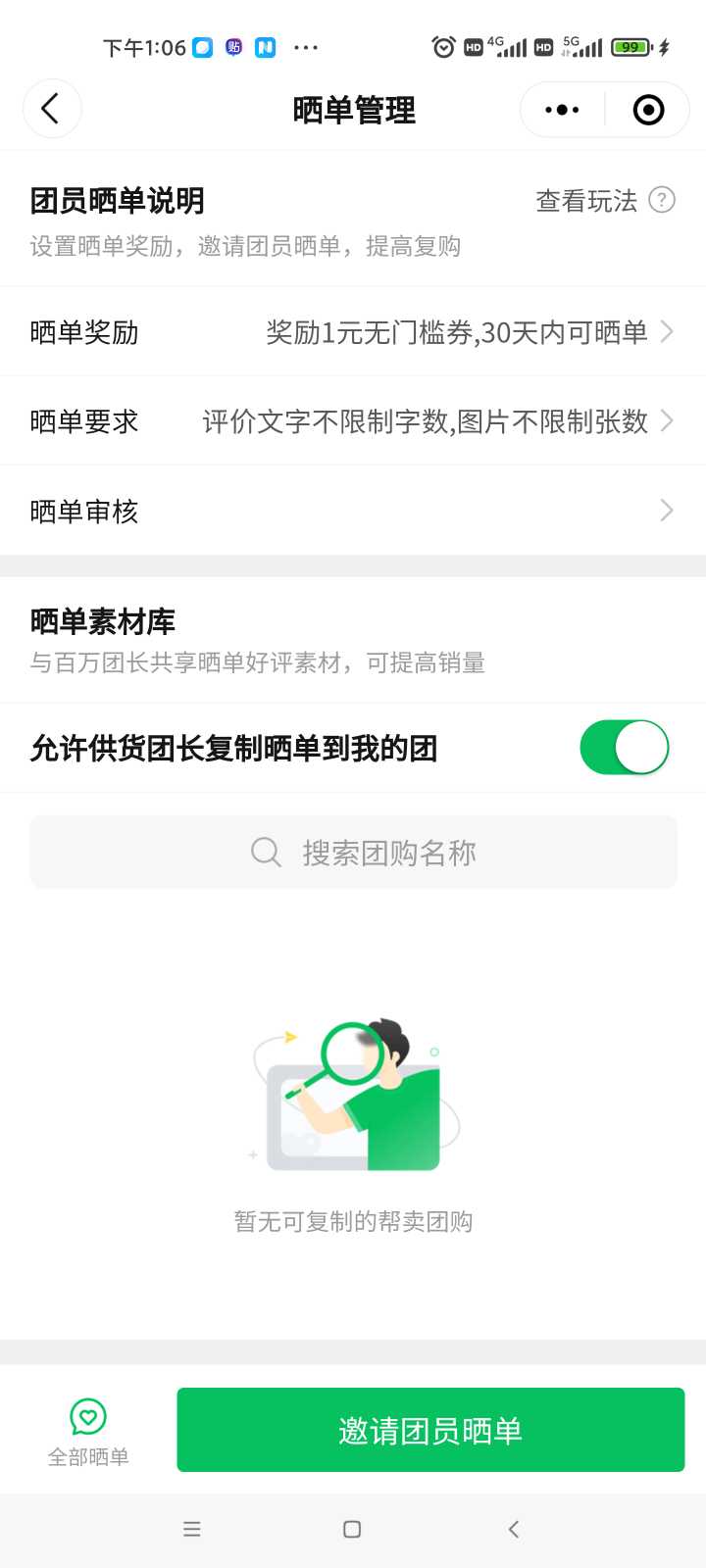706x1568 pixels.
Task: Open system recent apps menu
Action: tap(192, 1529)
